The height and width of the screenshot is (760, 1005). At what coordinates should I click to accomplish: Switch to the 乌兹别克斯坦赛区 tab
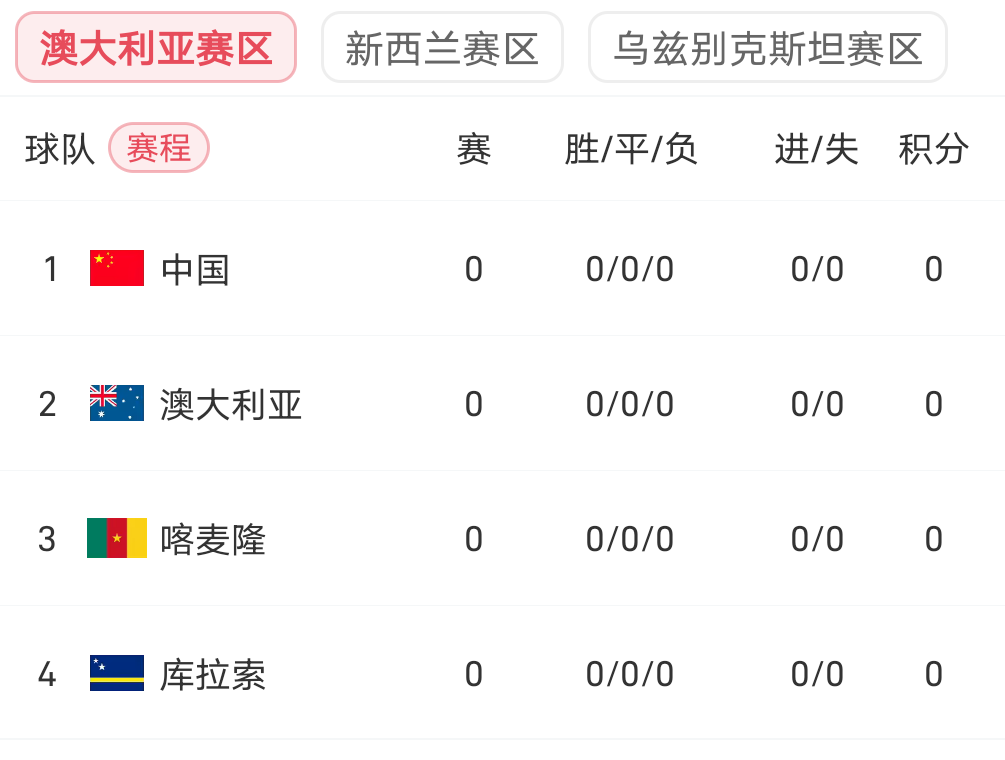[x=767, y=48]
